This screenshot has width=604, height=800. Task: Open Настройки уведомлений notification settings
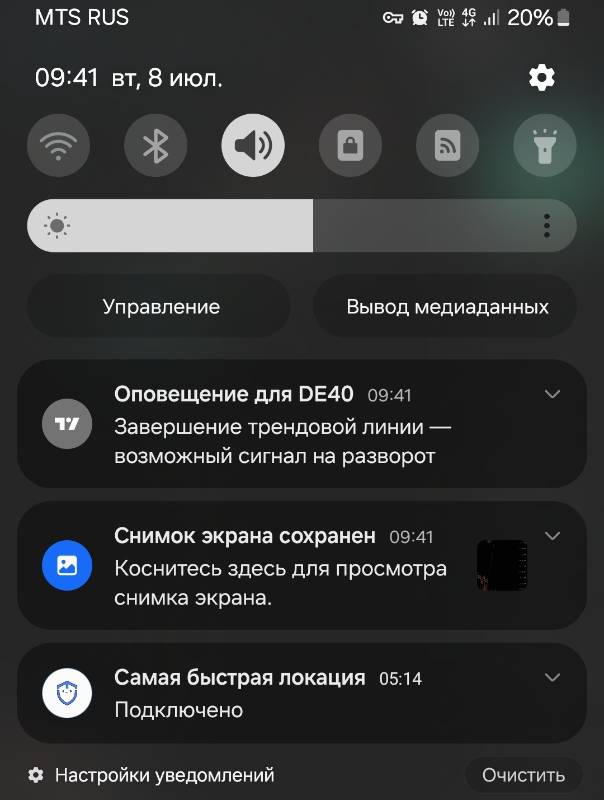pos(152,775)
